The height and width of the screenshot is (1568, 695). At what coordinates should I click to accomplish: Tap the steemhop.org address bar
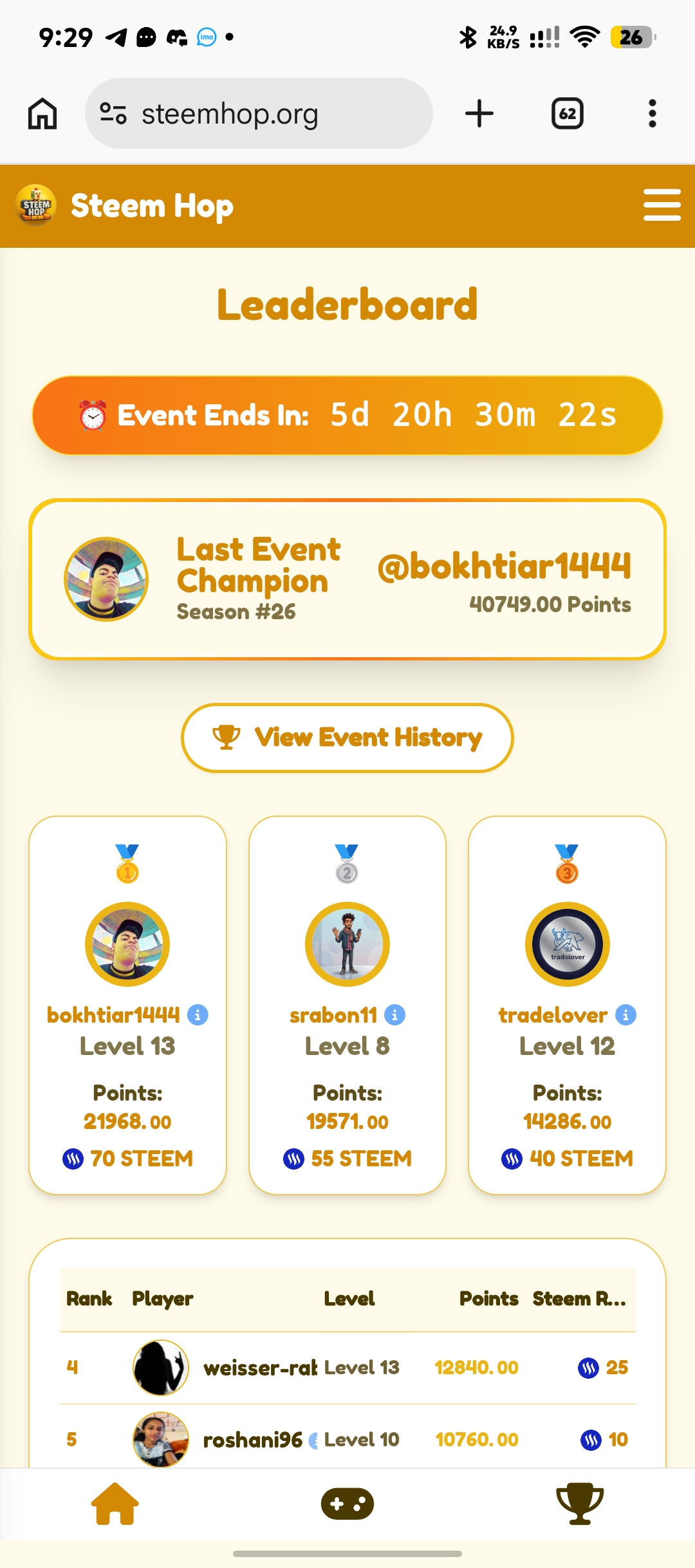[x=259, y=114]
